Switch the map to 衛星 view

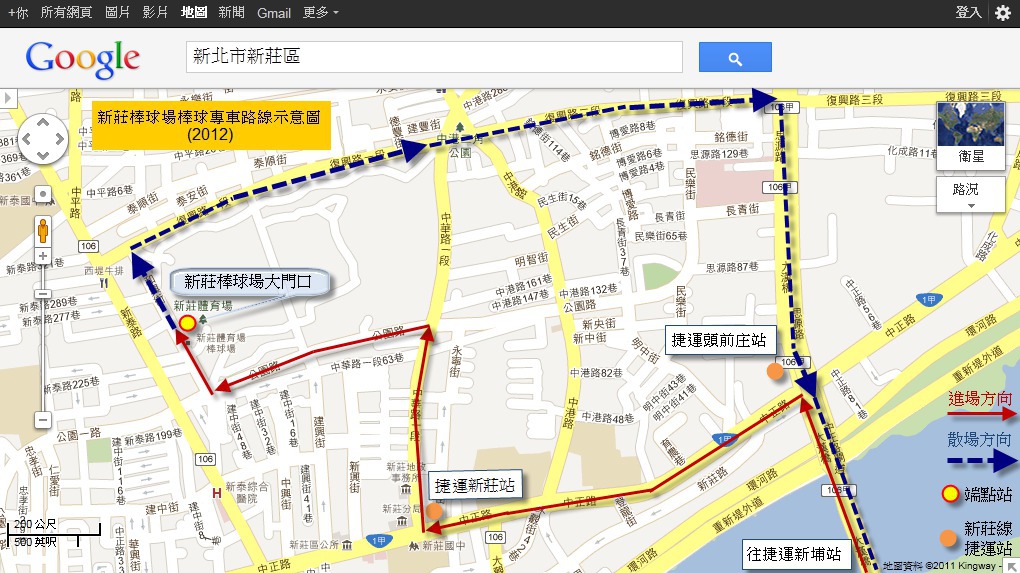970,134
